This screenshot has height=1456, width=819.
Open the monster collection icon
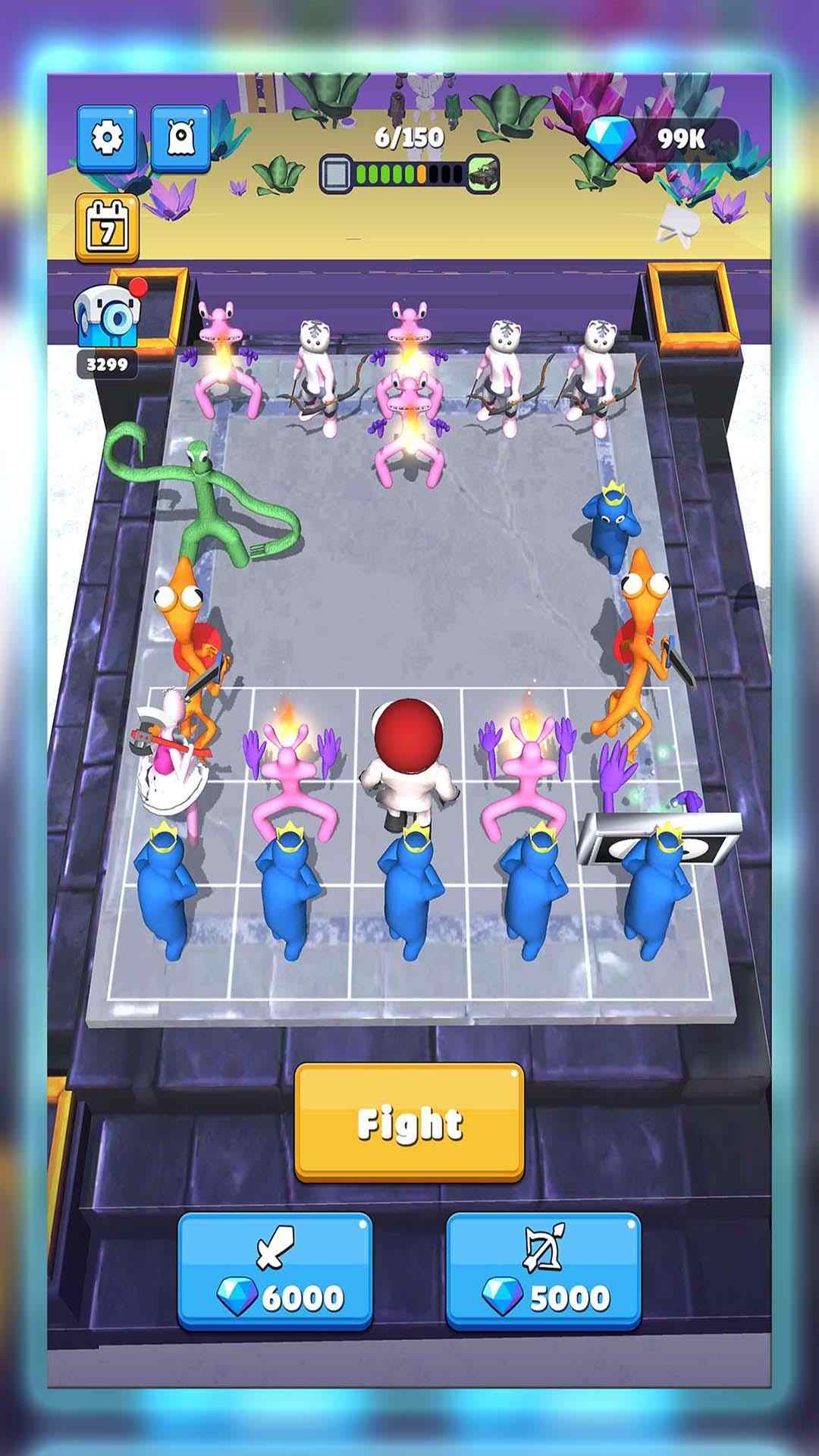pyautogui.click(x=180, y=138)
